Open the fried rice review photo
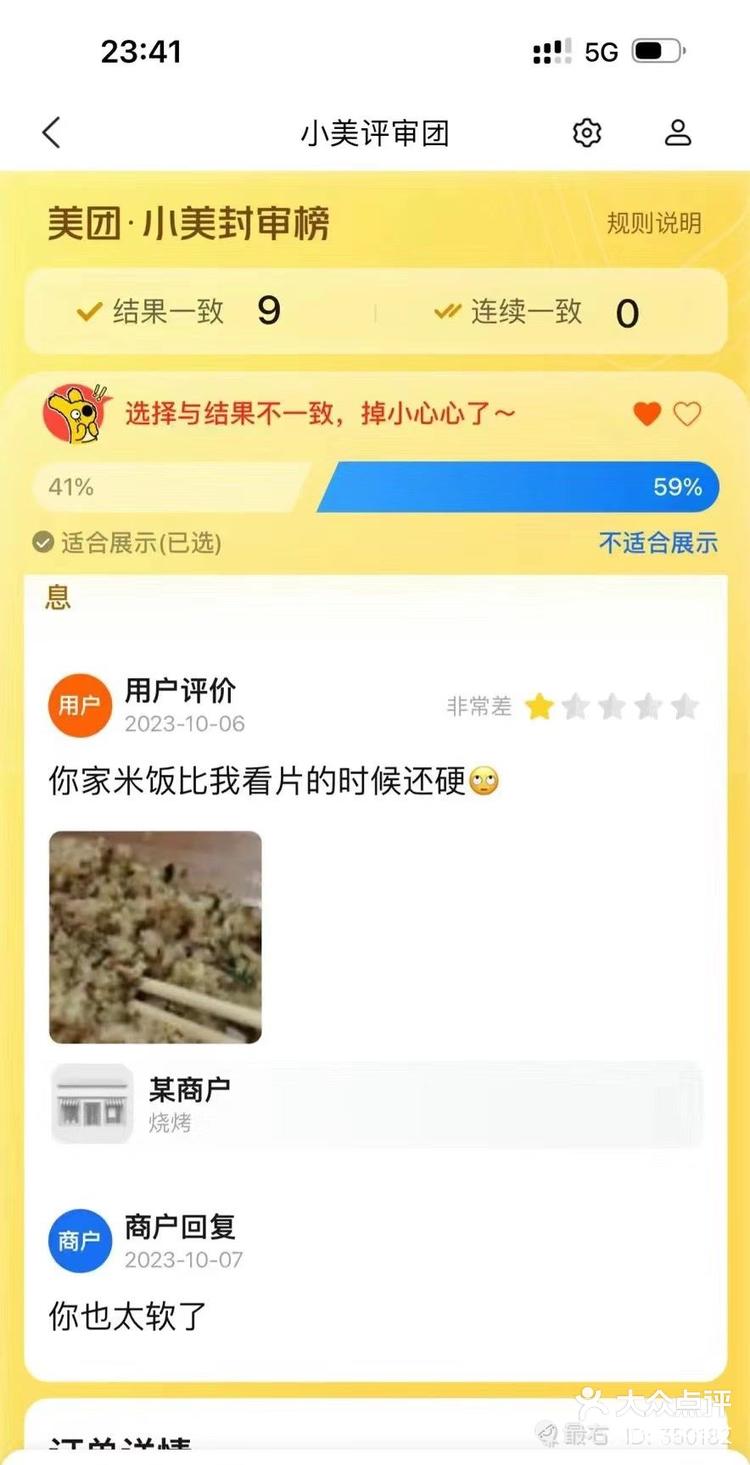Screen dimensions: 750x1465 (154, 934)
